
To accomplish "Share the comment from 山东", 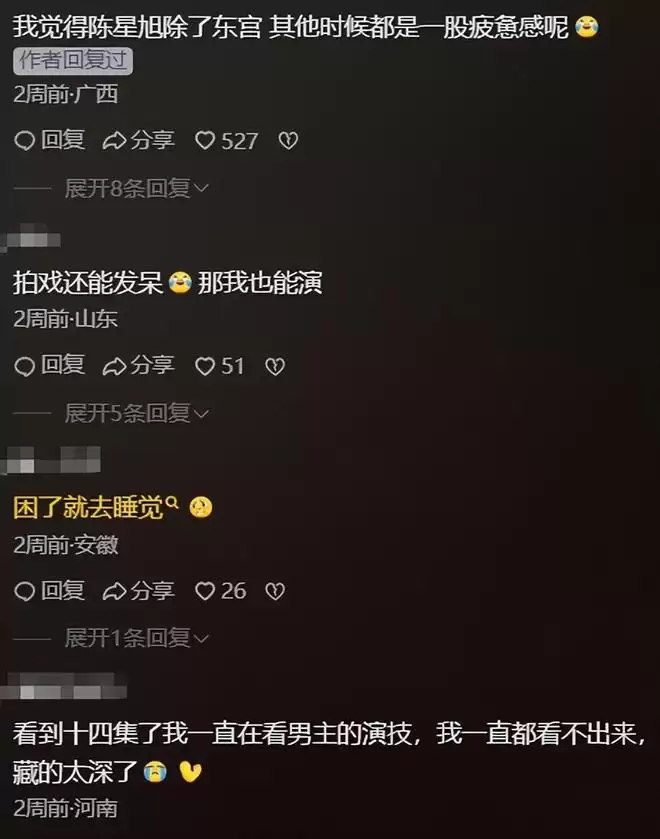I will pos(139,366).
